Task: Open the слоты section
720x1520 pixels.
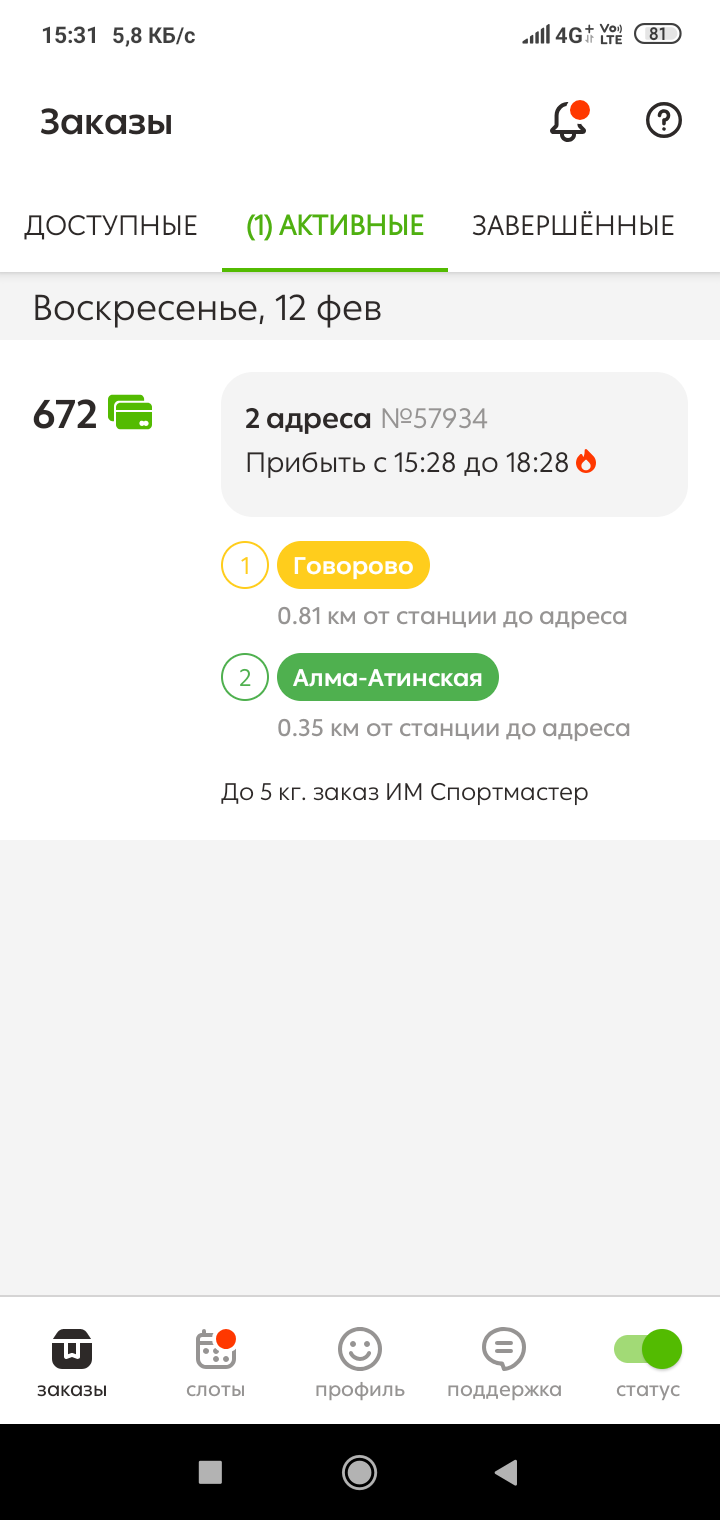Action: [216, 1362]
